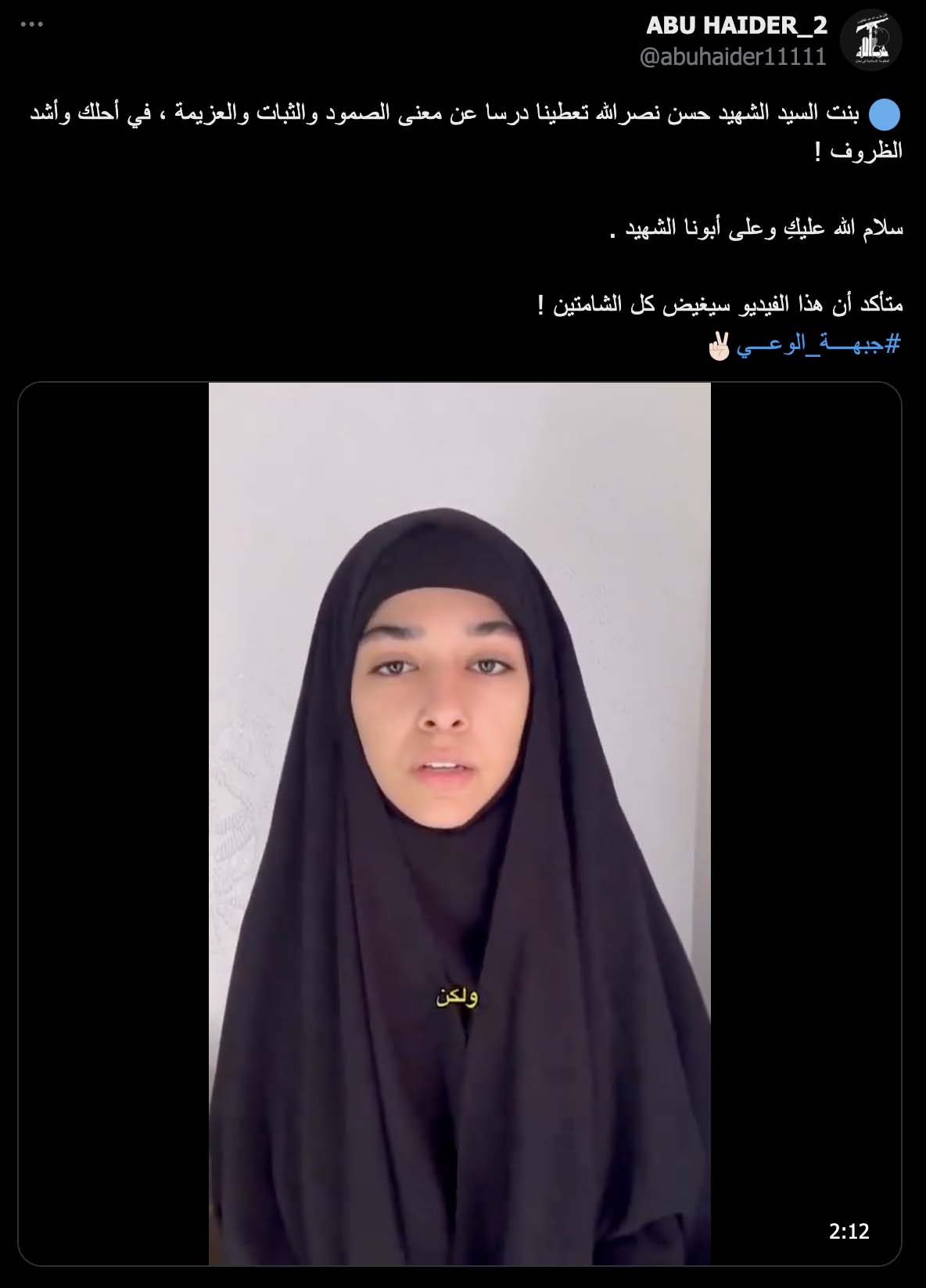Open the tweet's three-dot overflow menu
This screenshot has height=1288, width=926.
31,24
